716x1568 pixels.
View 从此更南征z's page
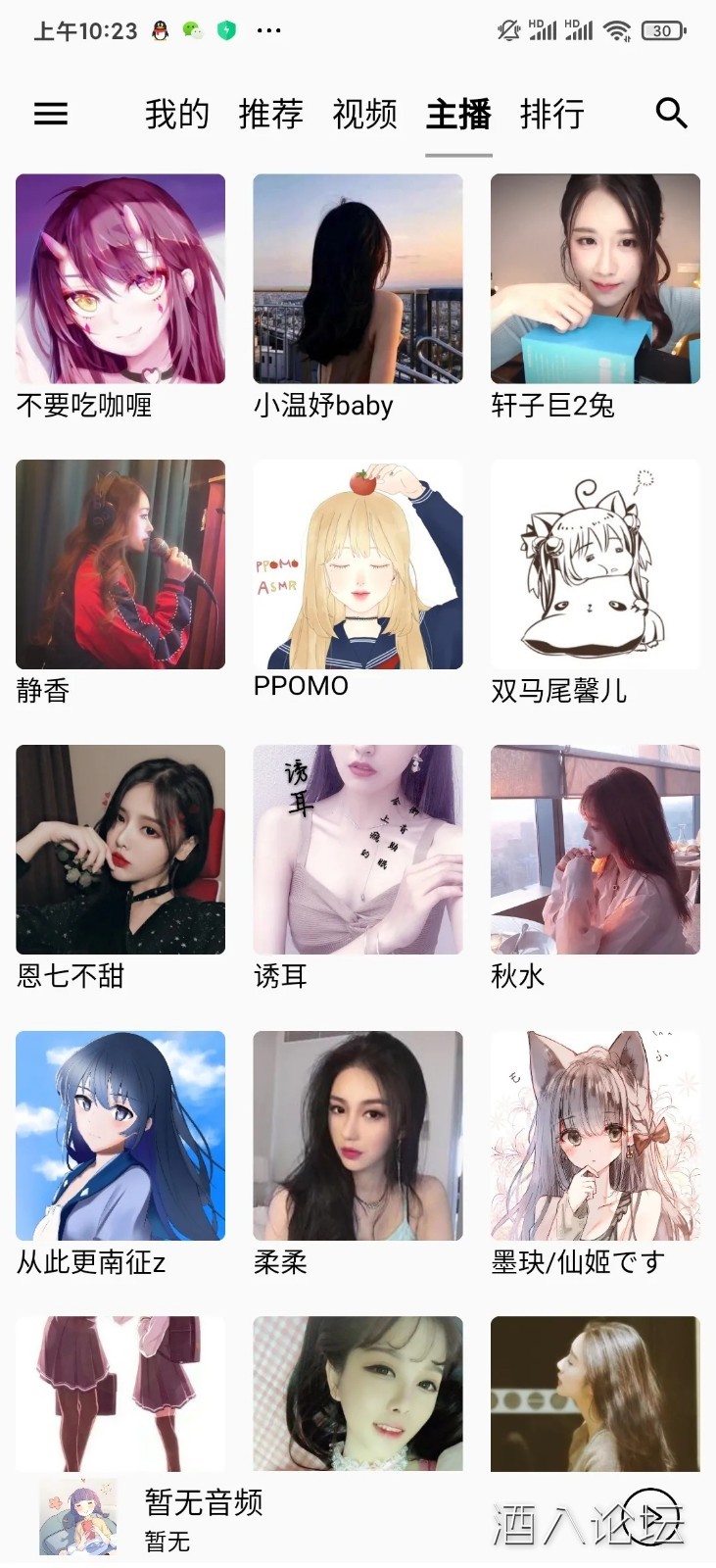pyautogui.click(x=120, y=1136)
